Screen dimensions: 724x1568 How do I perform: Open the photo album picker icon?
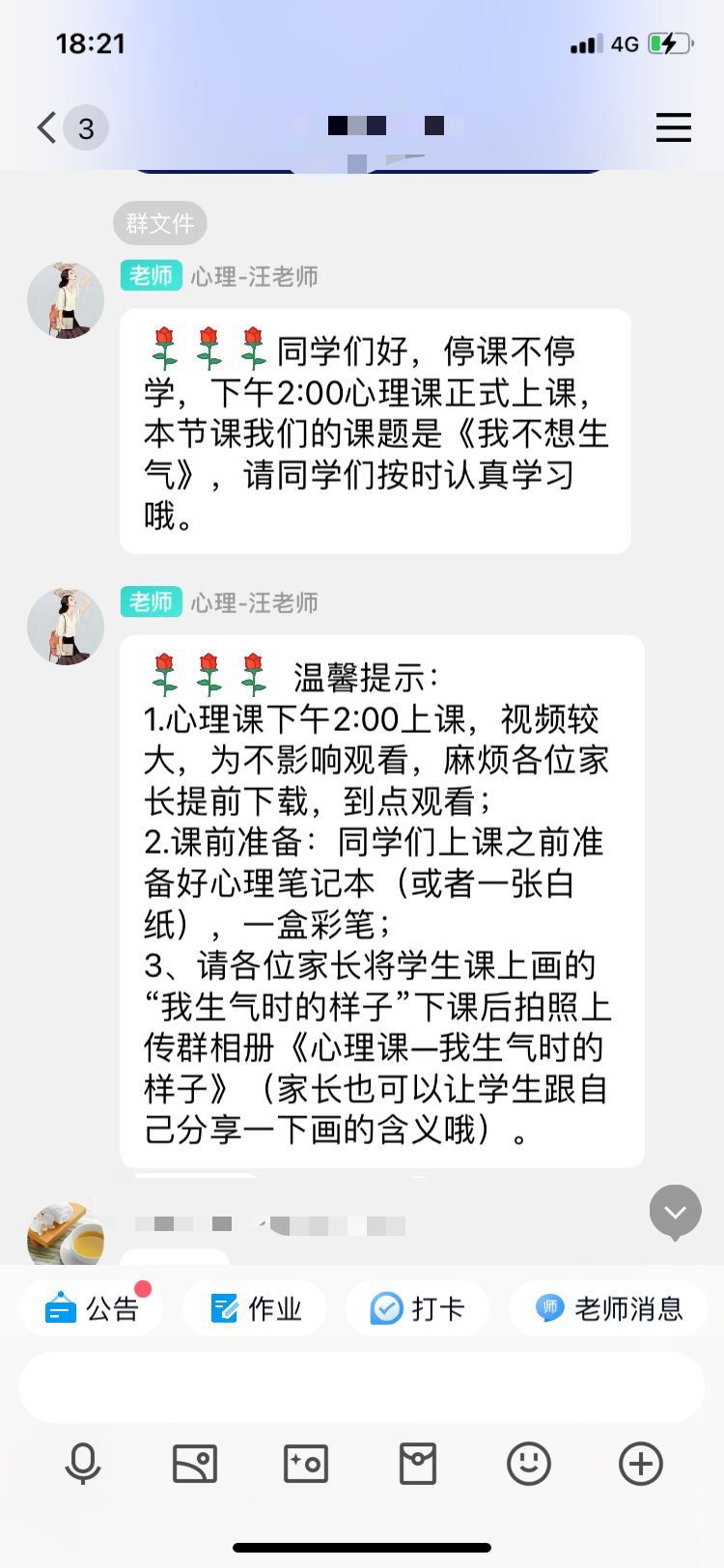click(x=194, y=1464)
